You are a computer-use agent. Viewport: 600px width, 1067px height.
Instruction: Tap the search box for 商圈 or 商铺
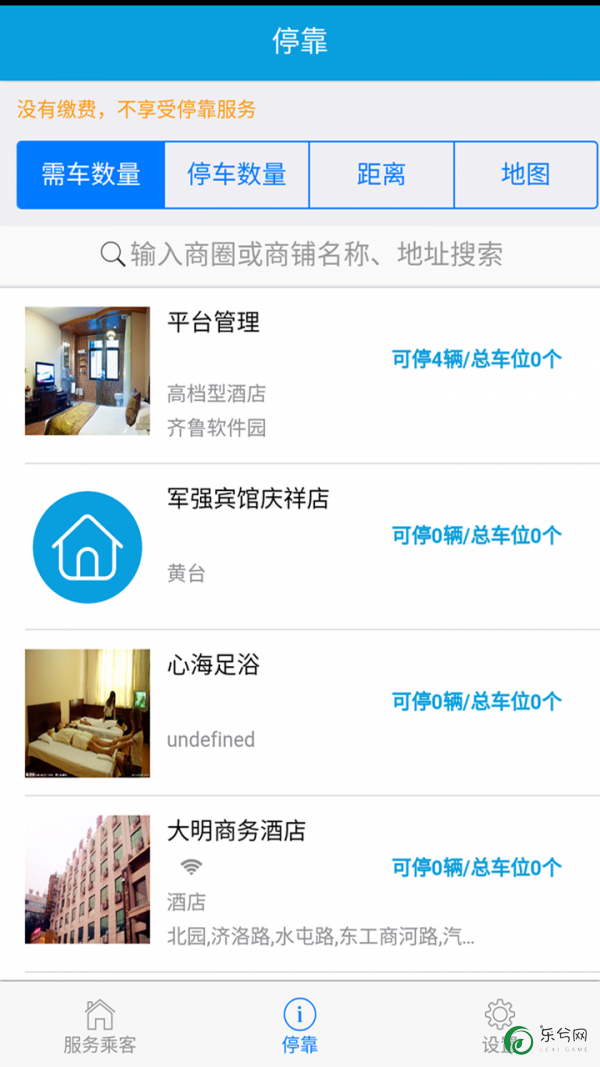(x=300, y=255)
